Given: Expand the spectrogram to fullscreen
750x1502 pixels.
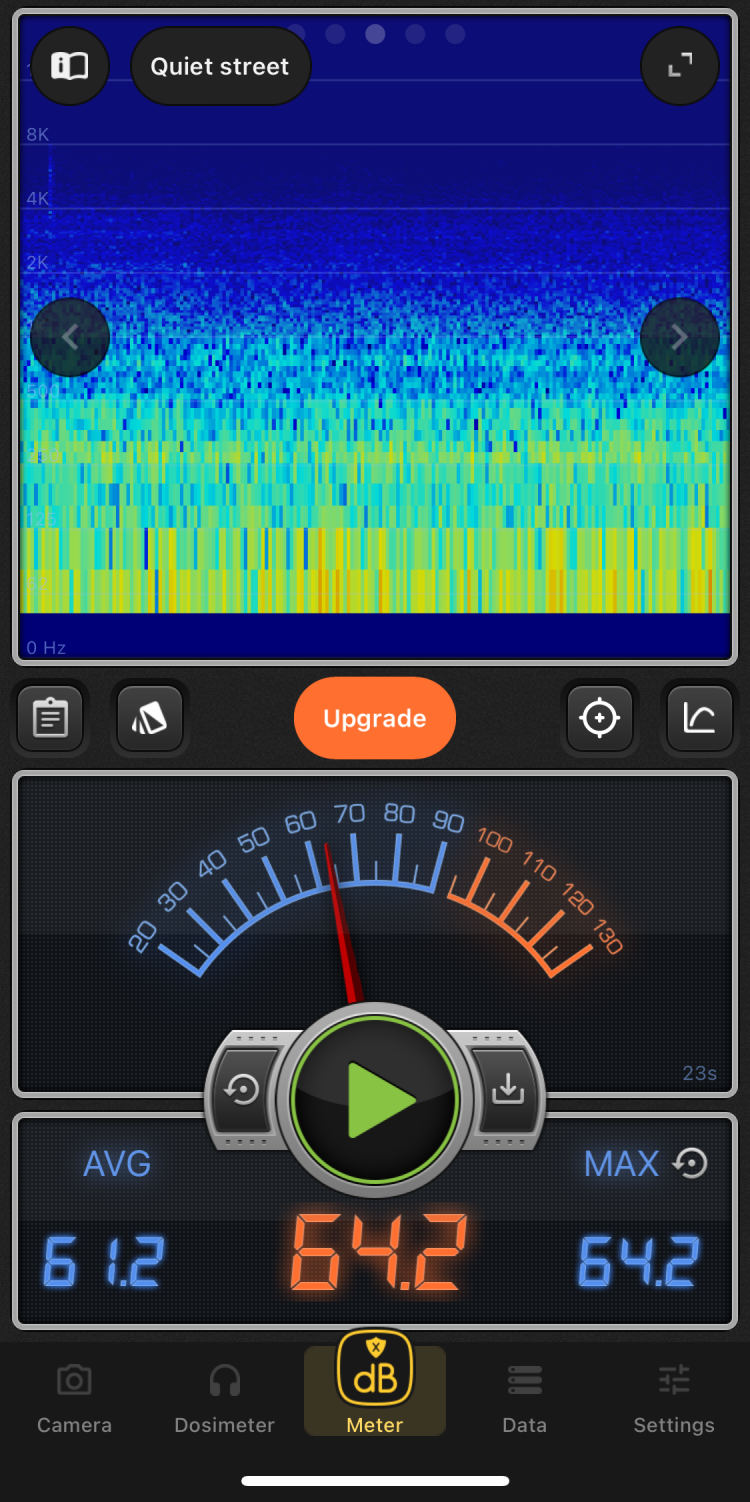Looking at the screenshot, I should (680, 66).
